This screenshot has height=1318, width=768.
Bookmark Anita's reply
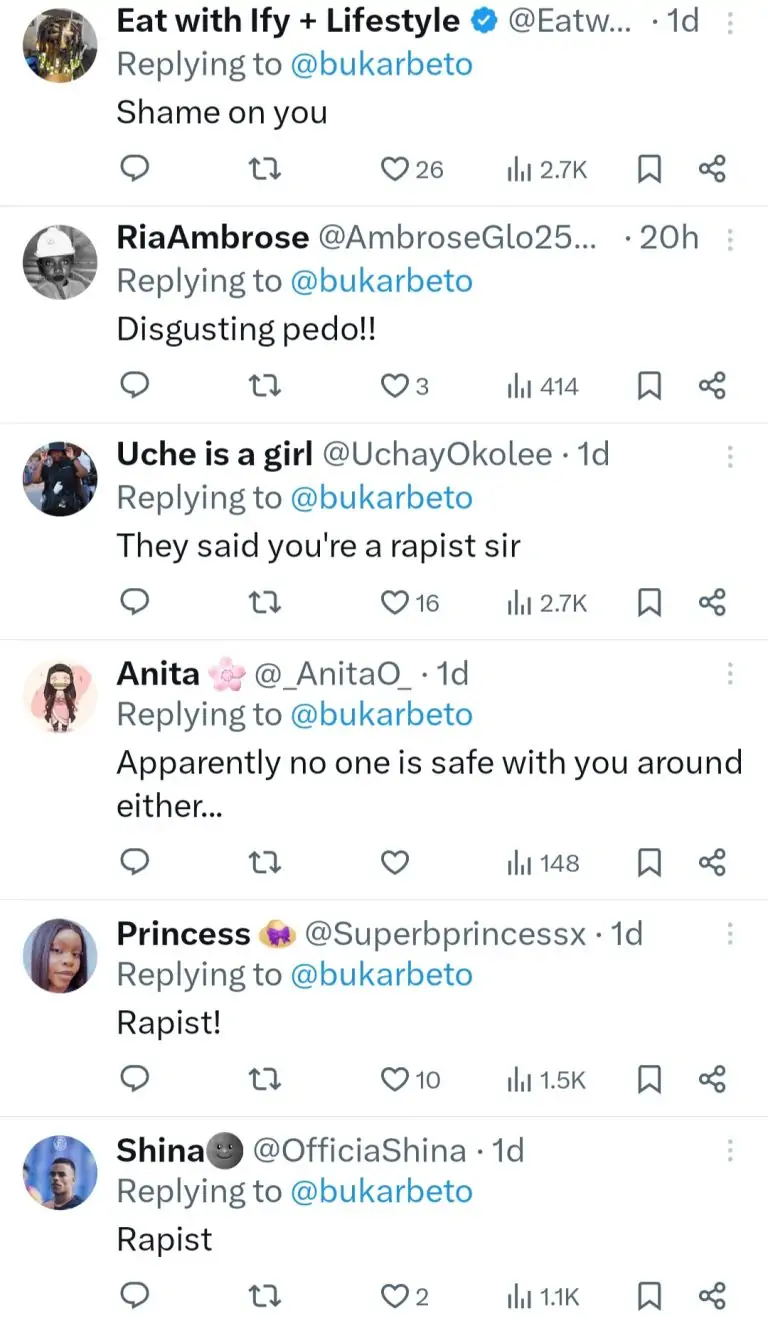[649, 863]
